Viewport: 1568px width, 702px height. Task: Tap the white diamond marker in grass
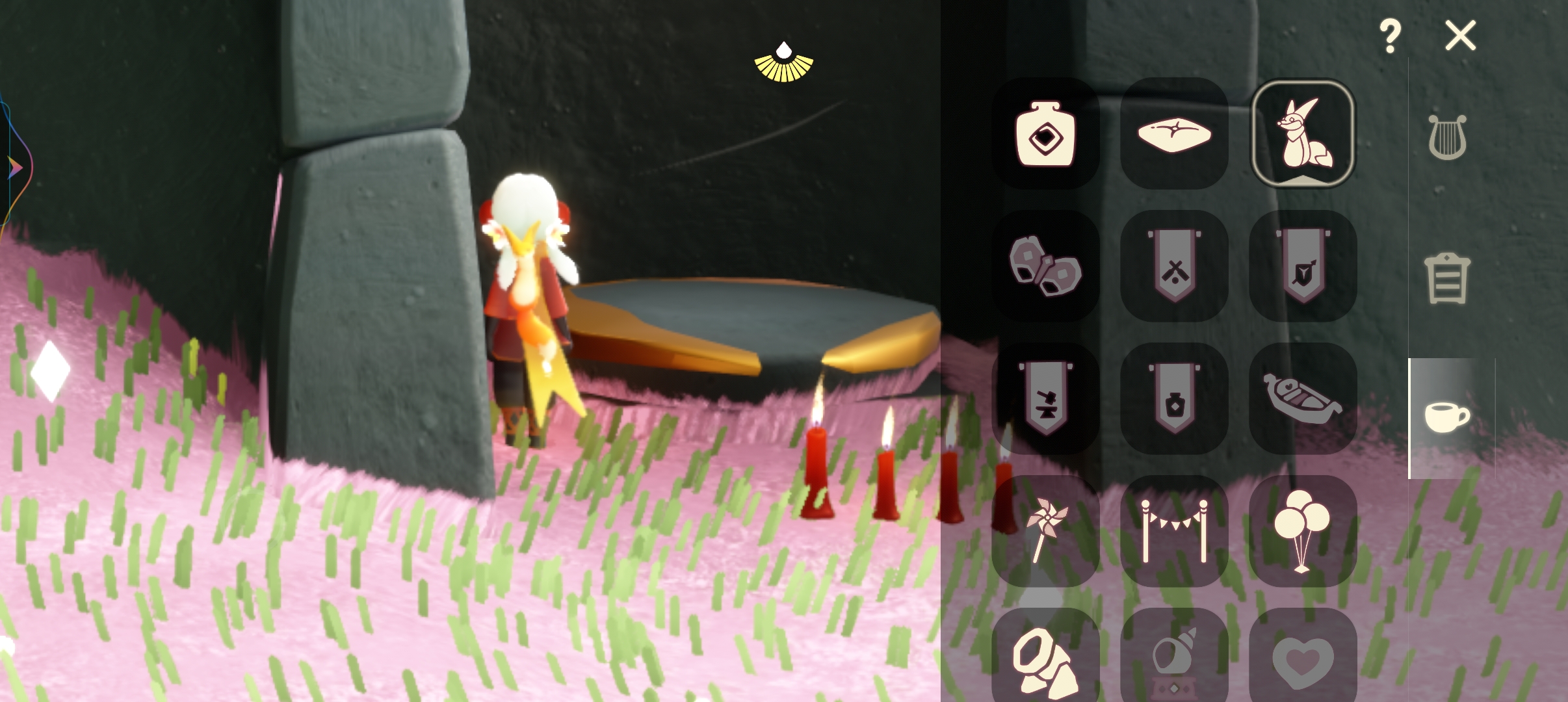click(50, 371)
